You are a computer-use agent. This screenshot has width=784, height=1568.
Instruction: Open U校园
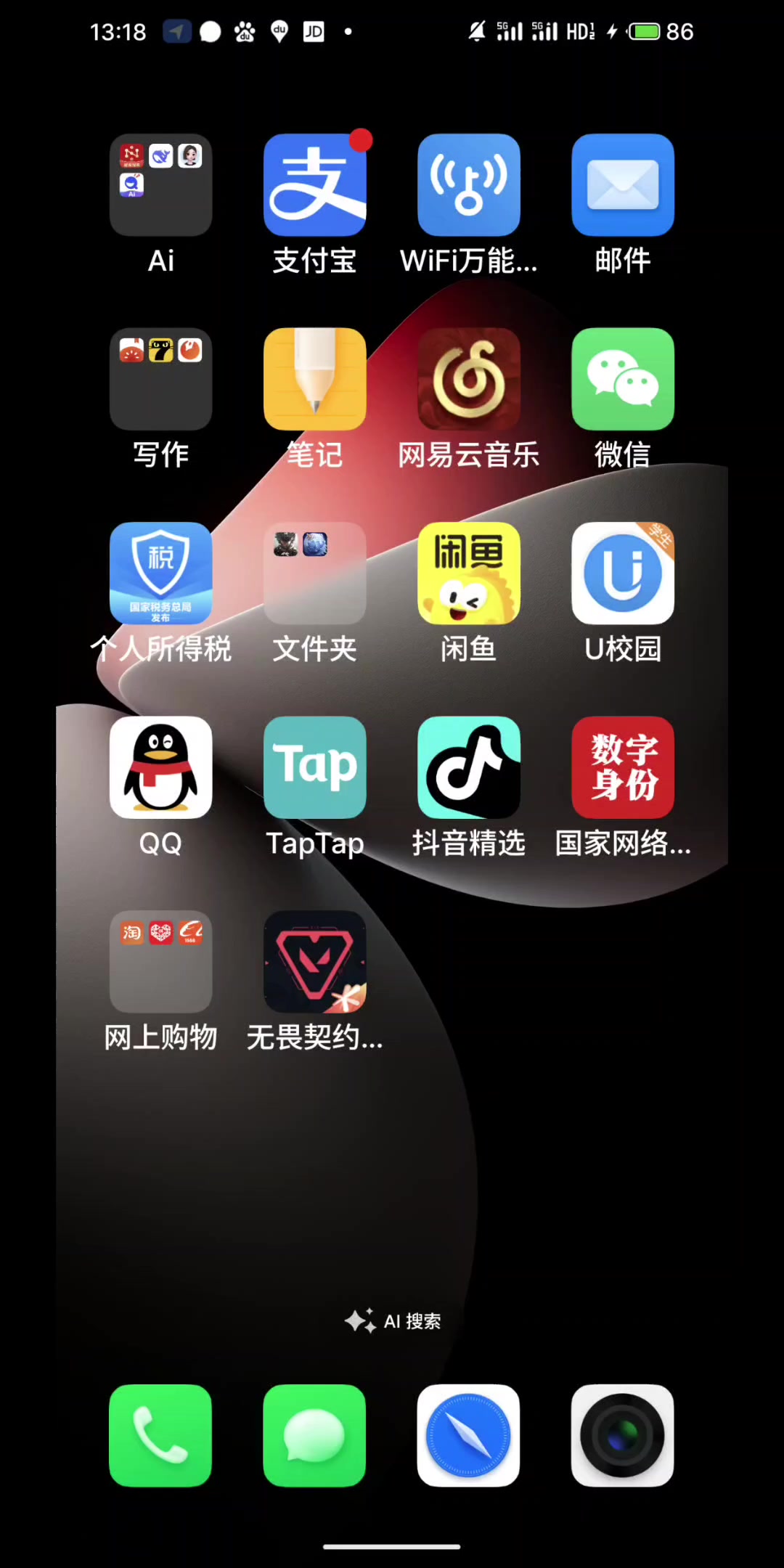click(622, 573)
